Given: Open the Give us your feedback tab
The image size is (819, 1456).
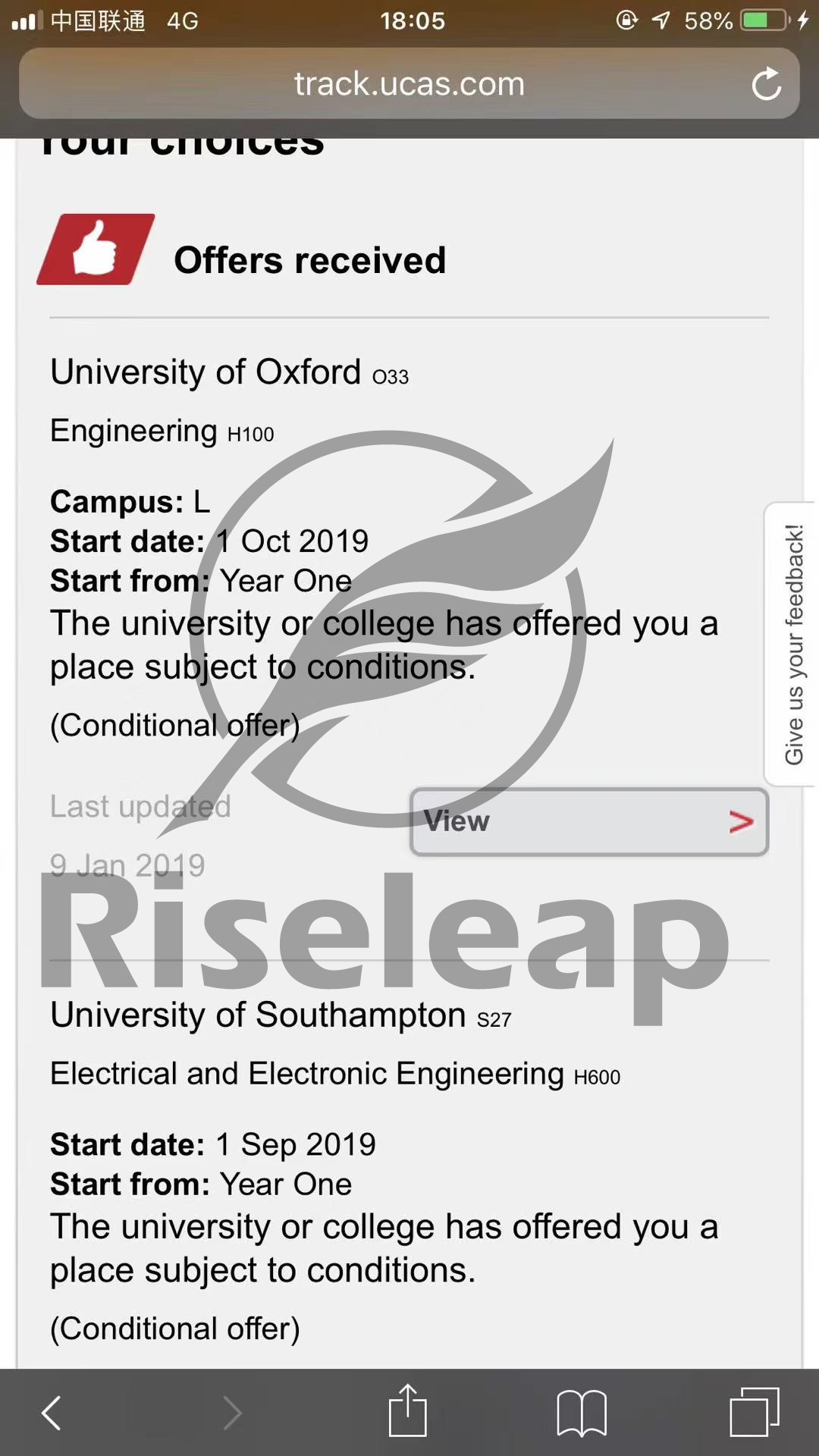Looking at the screenshot, I should click(792, 645).
